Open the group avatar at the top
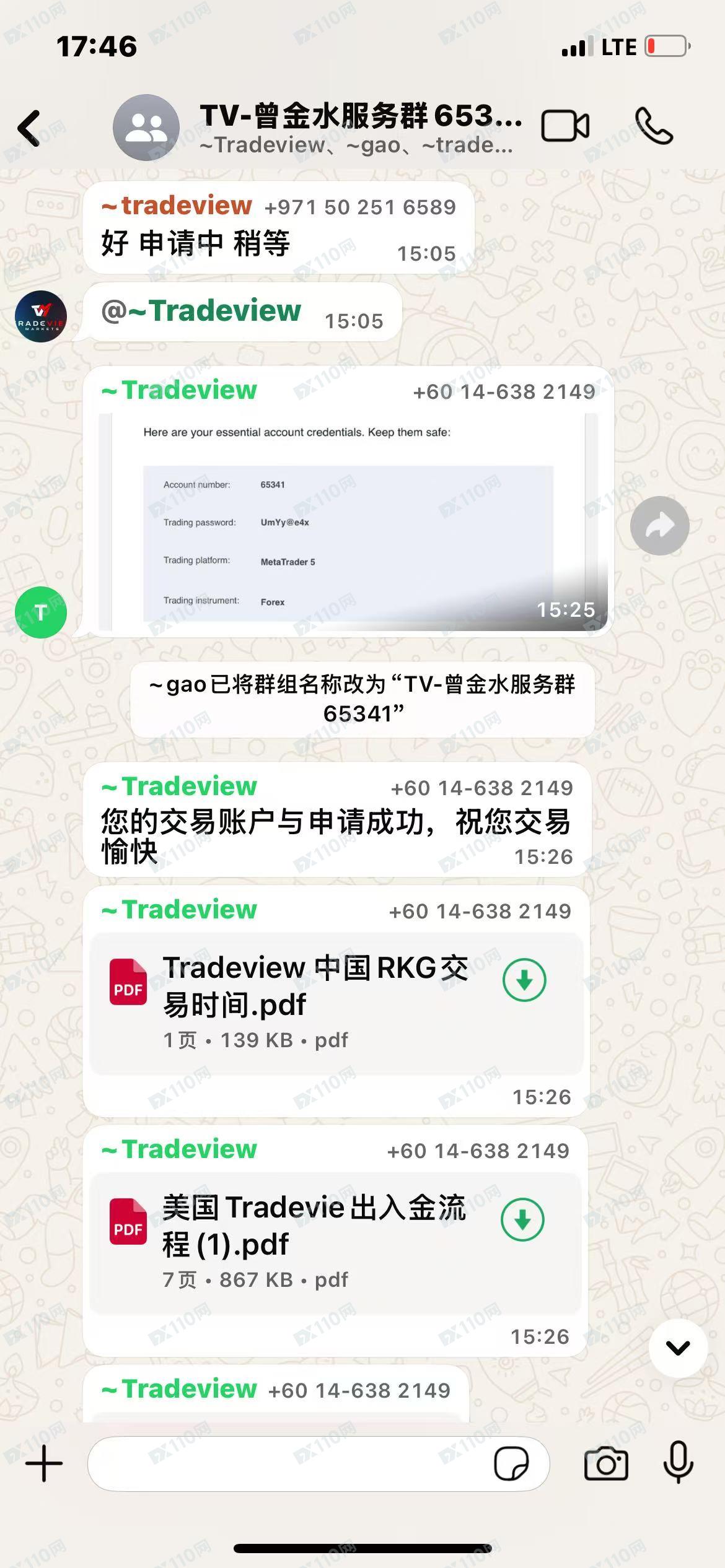The width and height of the screenshot is (725, 1568). coord(146,128)
